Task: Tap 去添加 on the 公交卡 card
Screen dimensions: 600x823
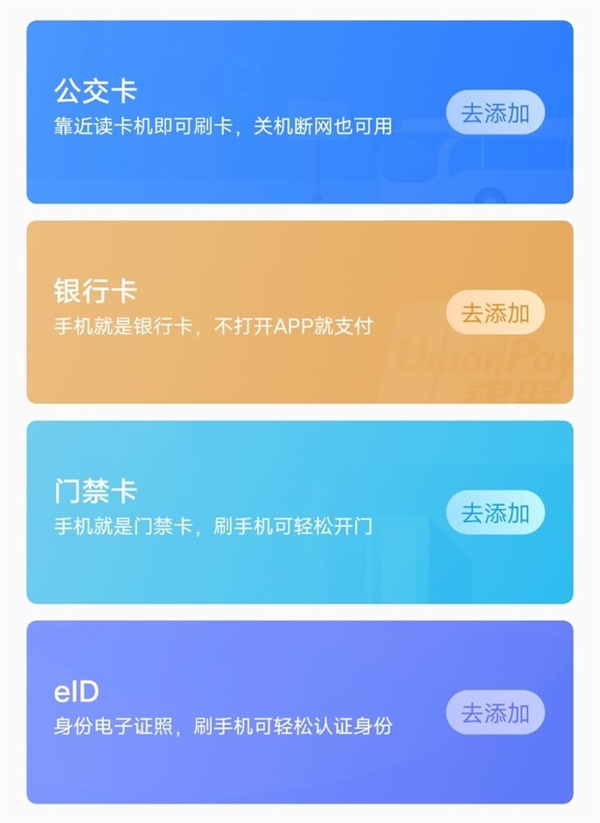Action: point(495,113)
